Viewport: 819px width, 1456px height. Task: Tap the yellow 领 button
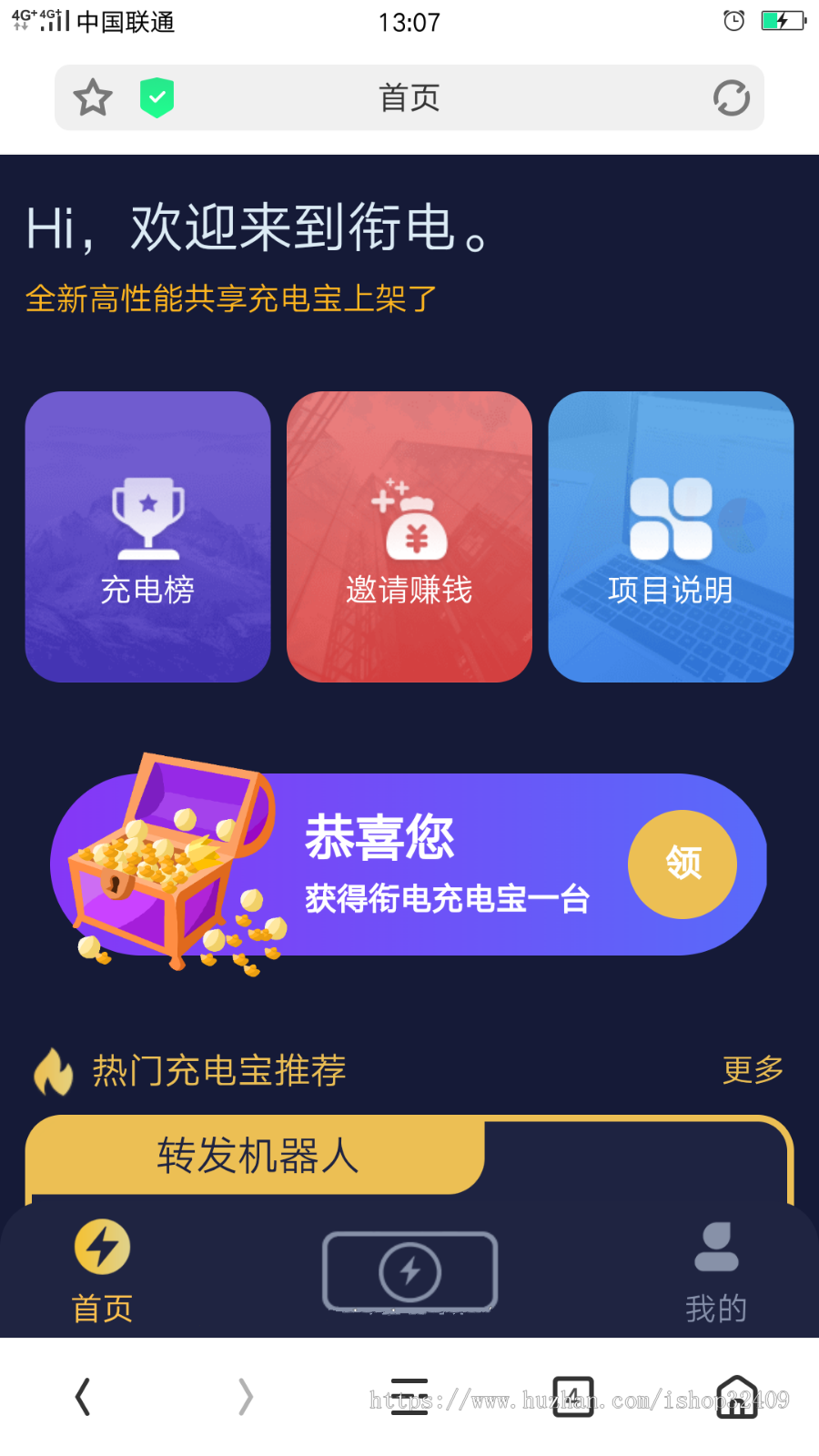pos(682,864)
